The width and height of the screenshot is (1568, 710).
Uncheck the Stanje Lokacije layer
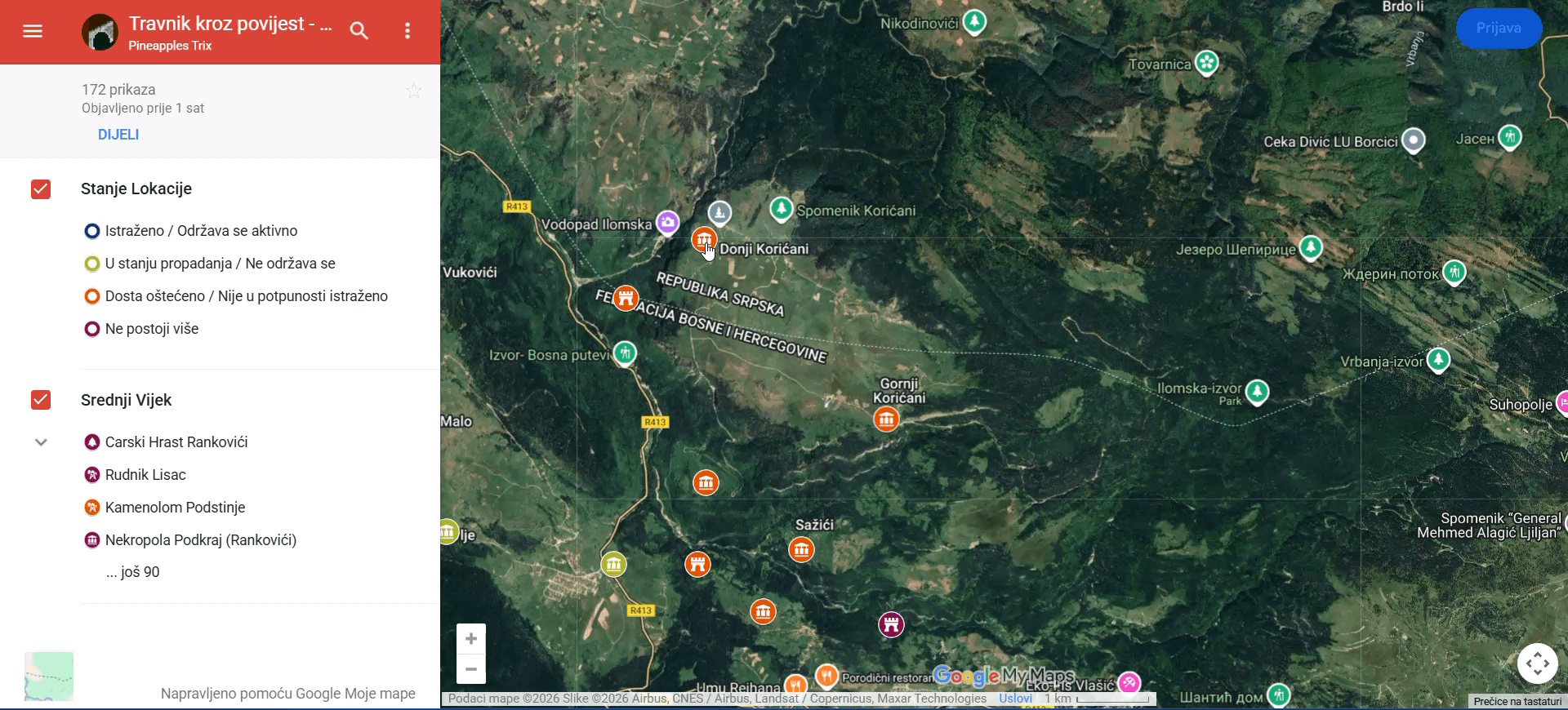pos(41,189)
